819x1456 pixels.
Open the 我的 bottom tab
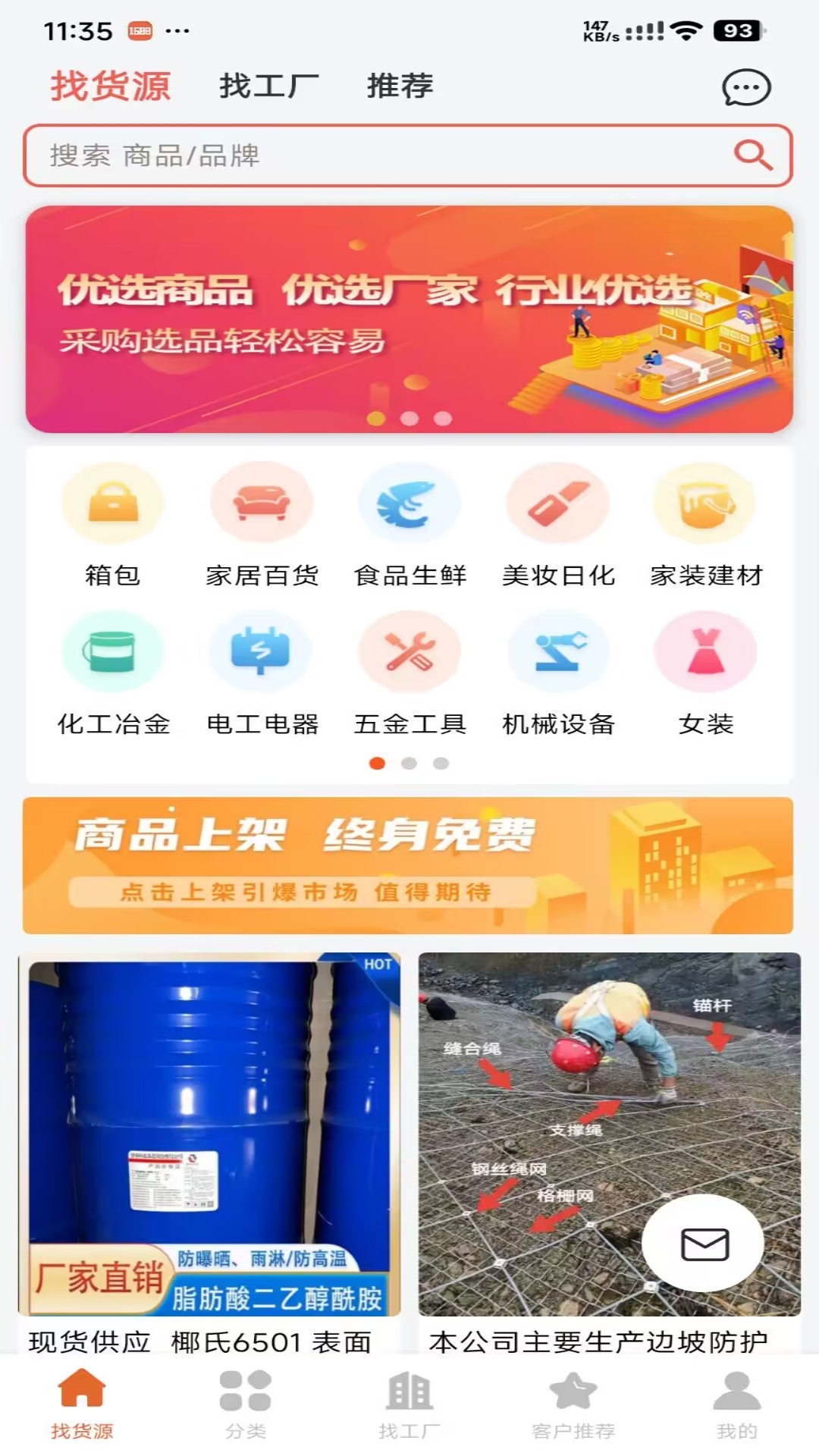click(x=736, y=1404)
